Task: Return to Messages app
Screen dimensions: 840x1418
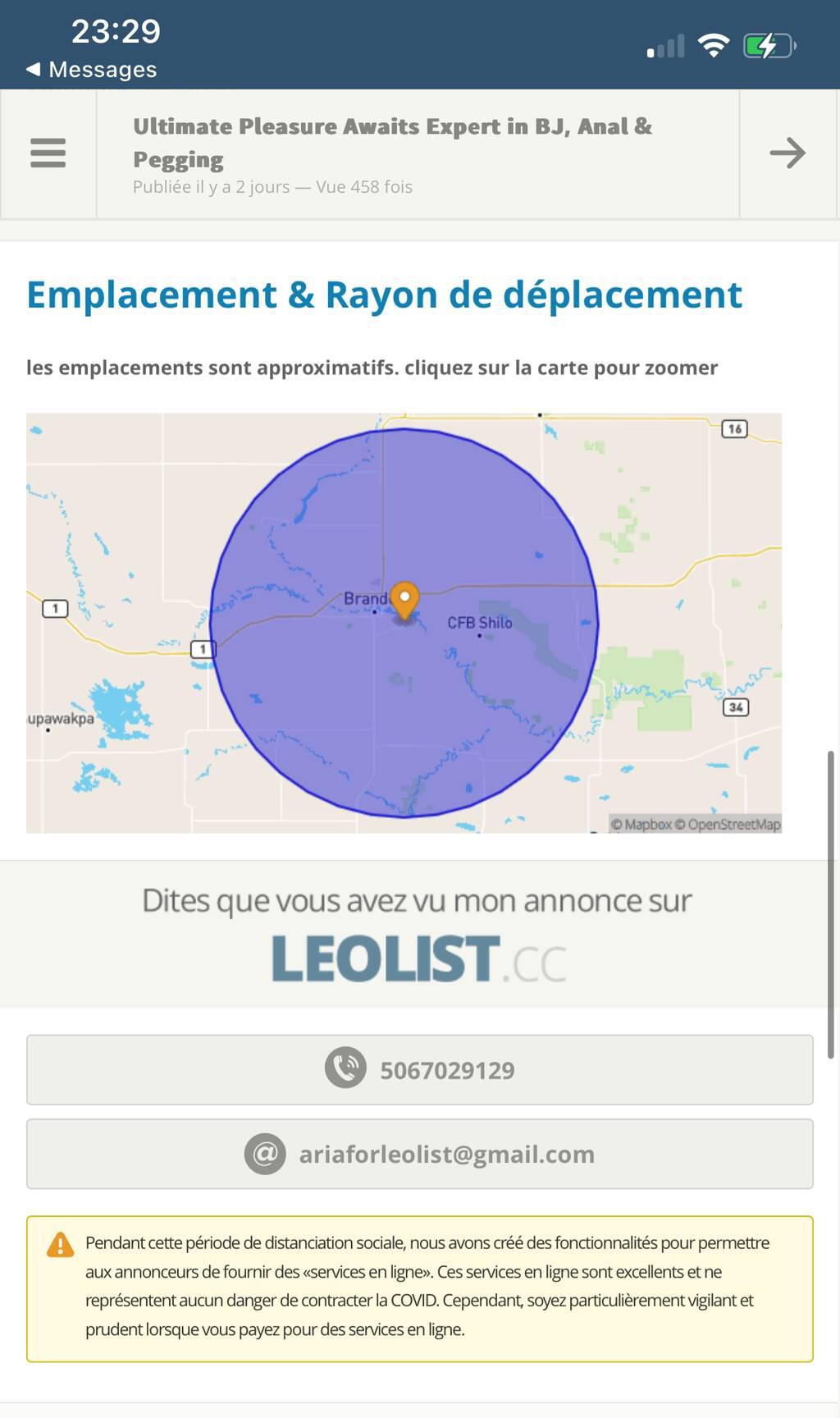Action: pyautogui.click(x=92, y=70)
